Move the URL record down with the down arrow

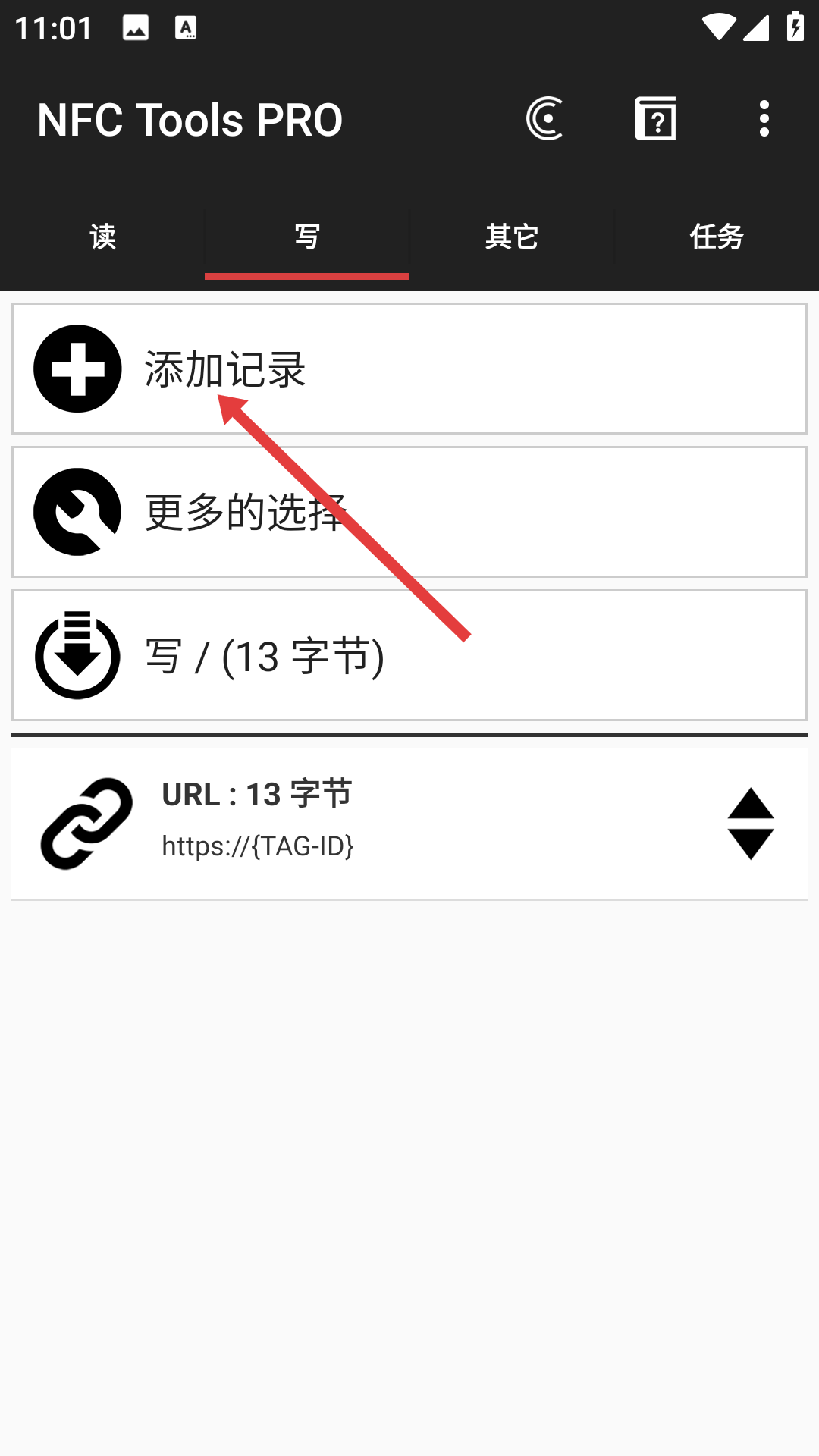[x=752, y=843]
